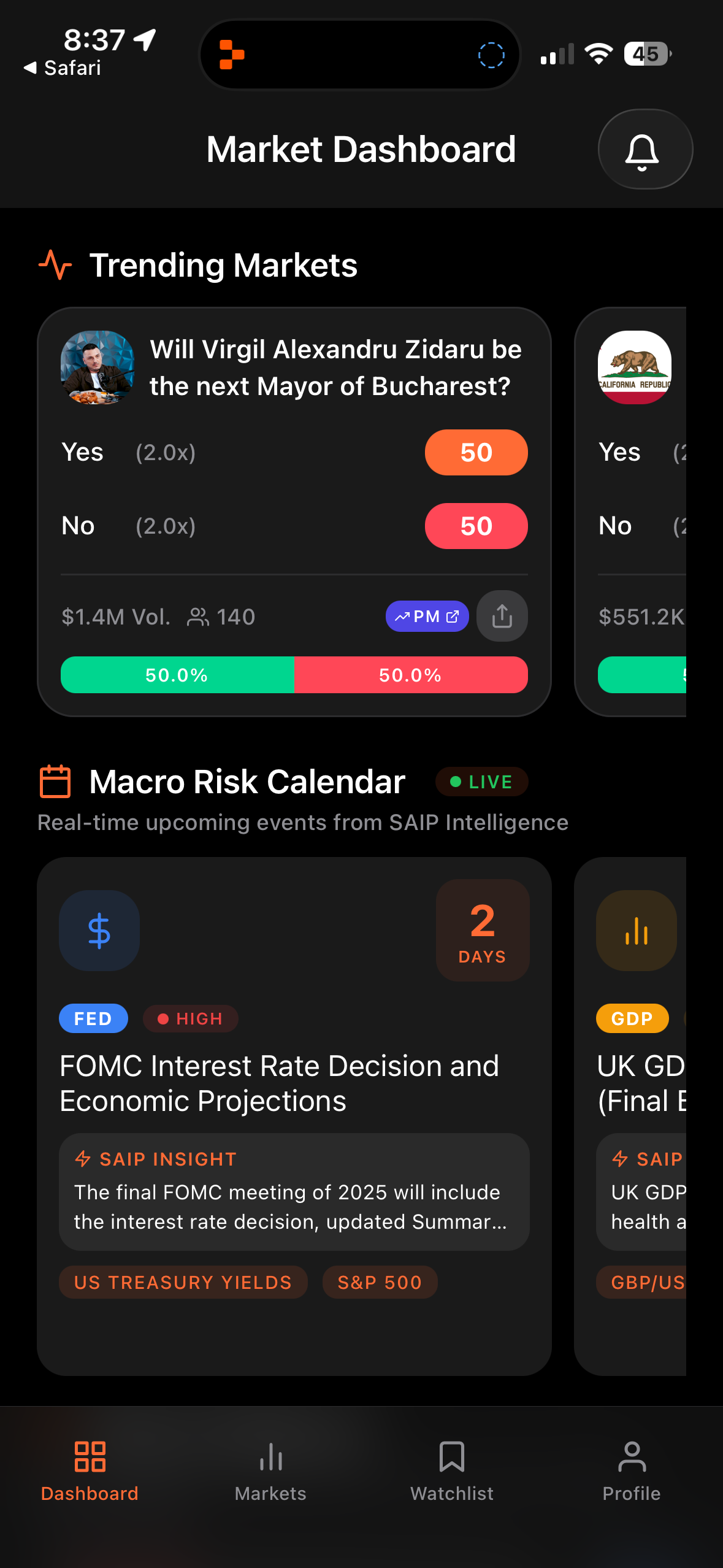
Task: Select Yes 50 on the Bucharest Mayor market
Action: pos(476,453)
